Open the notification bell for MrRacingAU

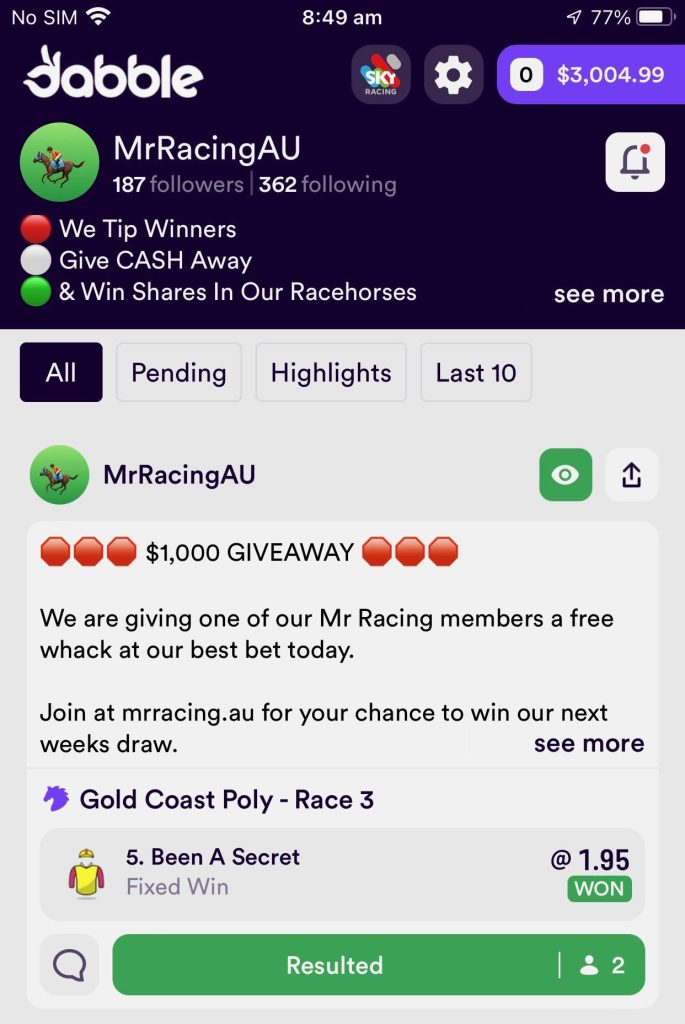635,162
